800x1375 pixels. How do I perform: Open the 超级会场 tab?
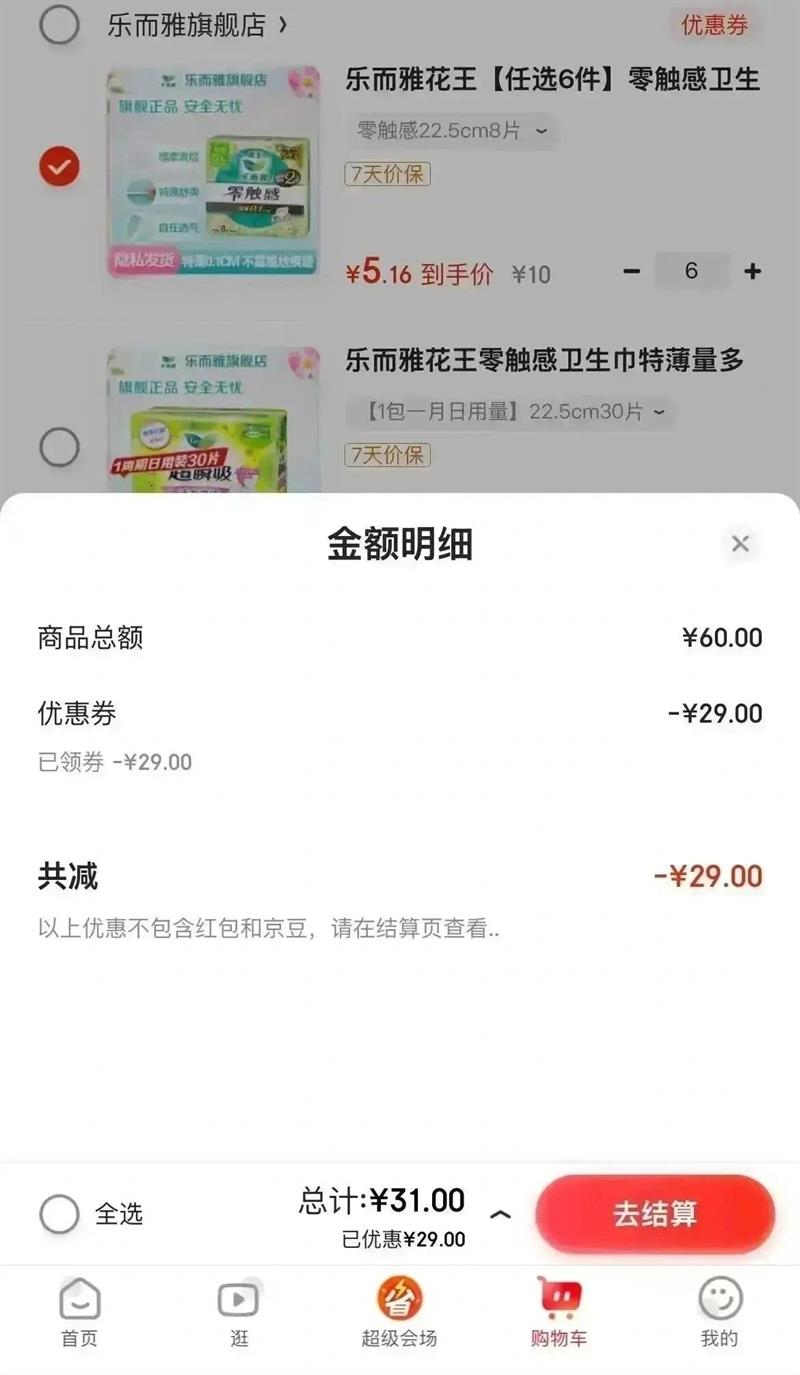pos(399,1312)
